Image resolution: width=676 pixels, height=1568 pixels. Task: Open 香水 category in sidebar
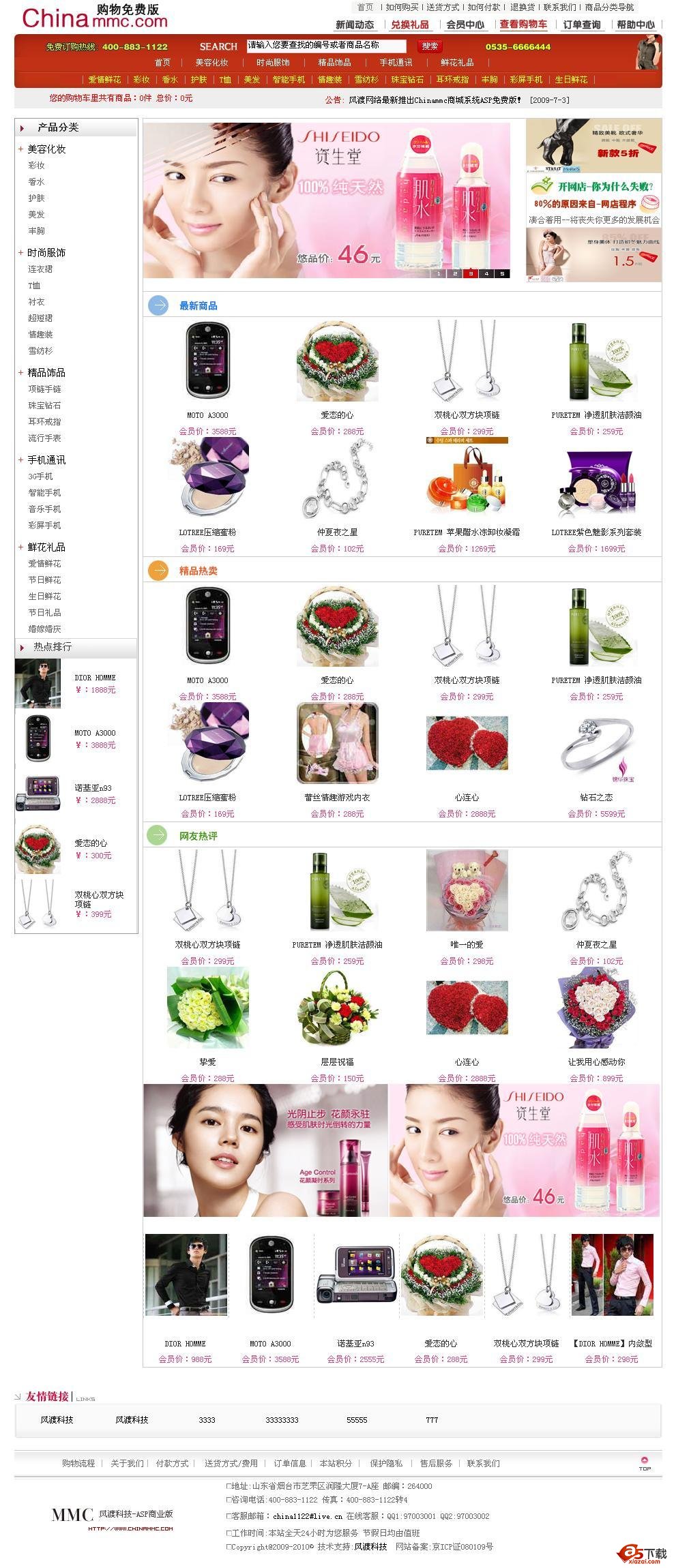tap(36, 182)
